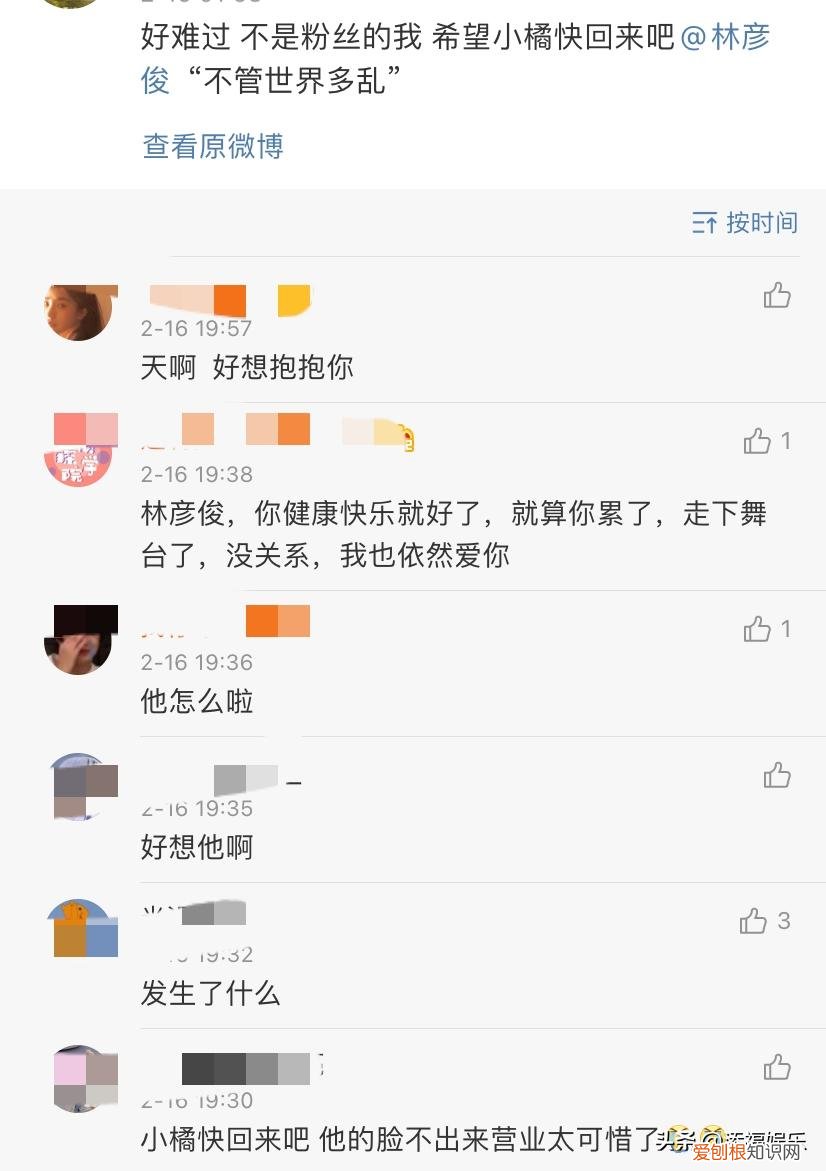Toggle the like showing count 1 near 19:36
The image size is (826, 1171).
point(757,629)
